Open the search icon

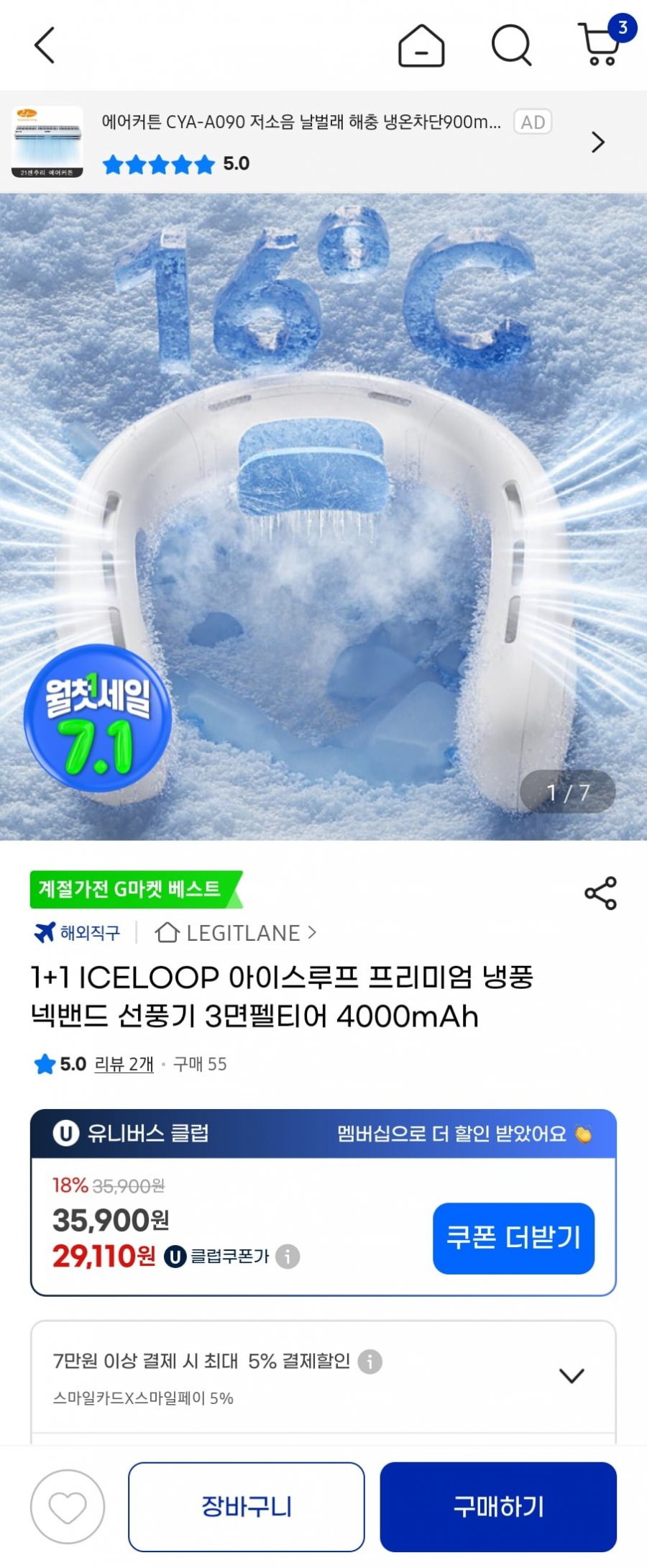511,46
